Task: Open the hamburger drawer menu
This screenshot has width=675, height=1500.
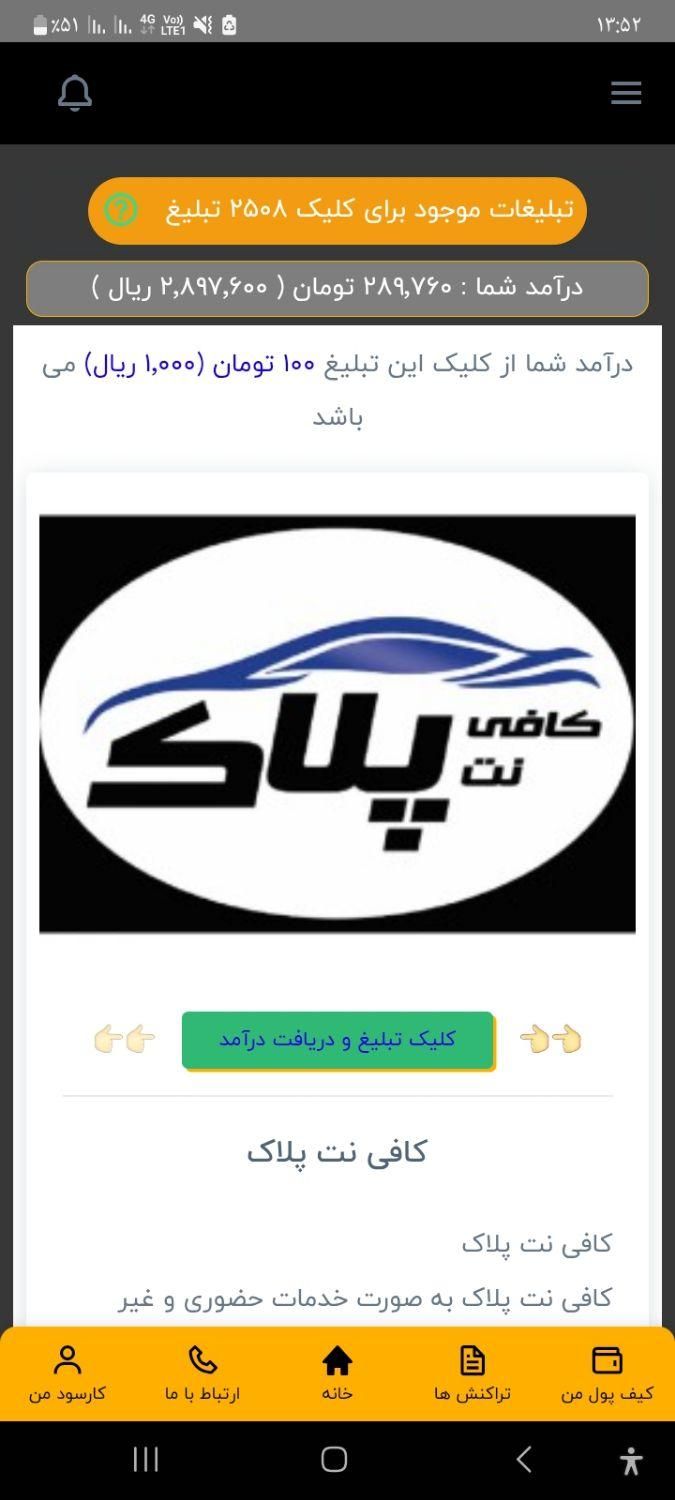Action: pyautogui.click(x=626, y=93)
